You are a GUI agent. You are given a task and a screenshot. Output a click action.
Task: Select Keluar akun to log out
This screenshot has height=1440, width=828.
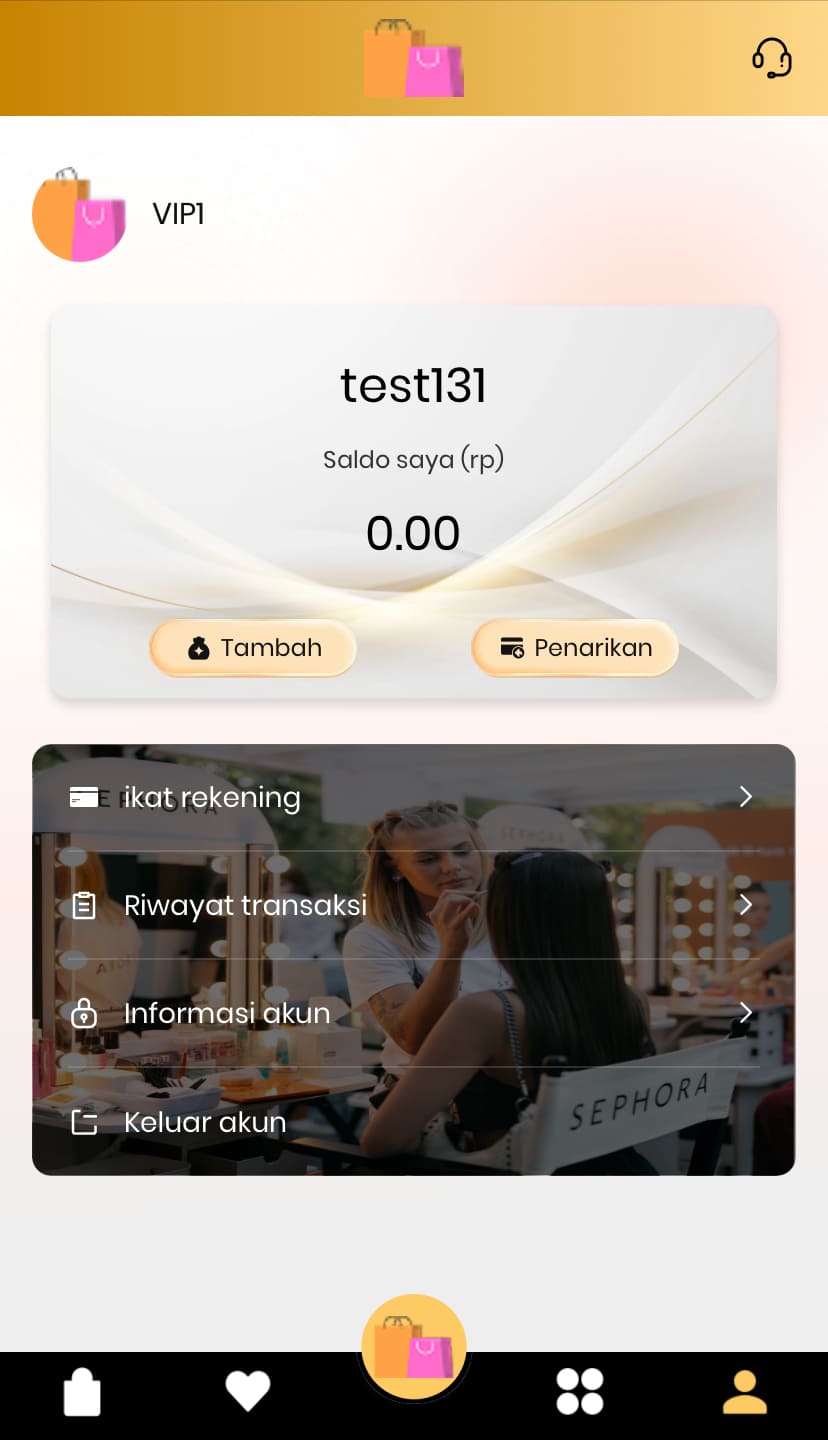tap(413, 1122)
